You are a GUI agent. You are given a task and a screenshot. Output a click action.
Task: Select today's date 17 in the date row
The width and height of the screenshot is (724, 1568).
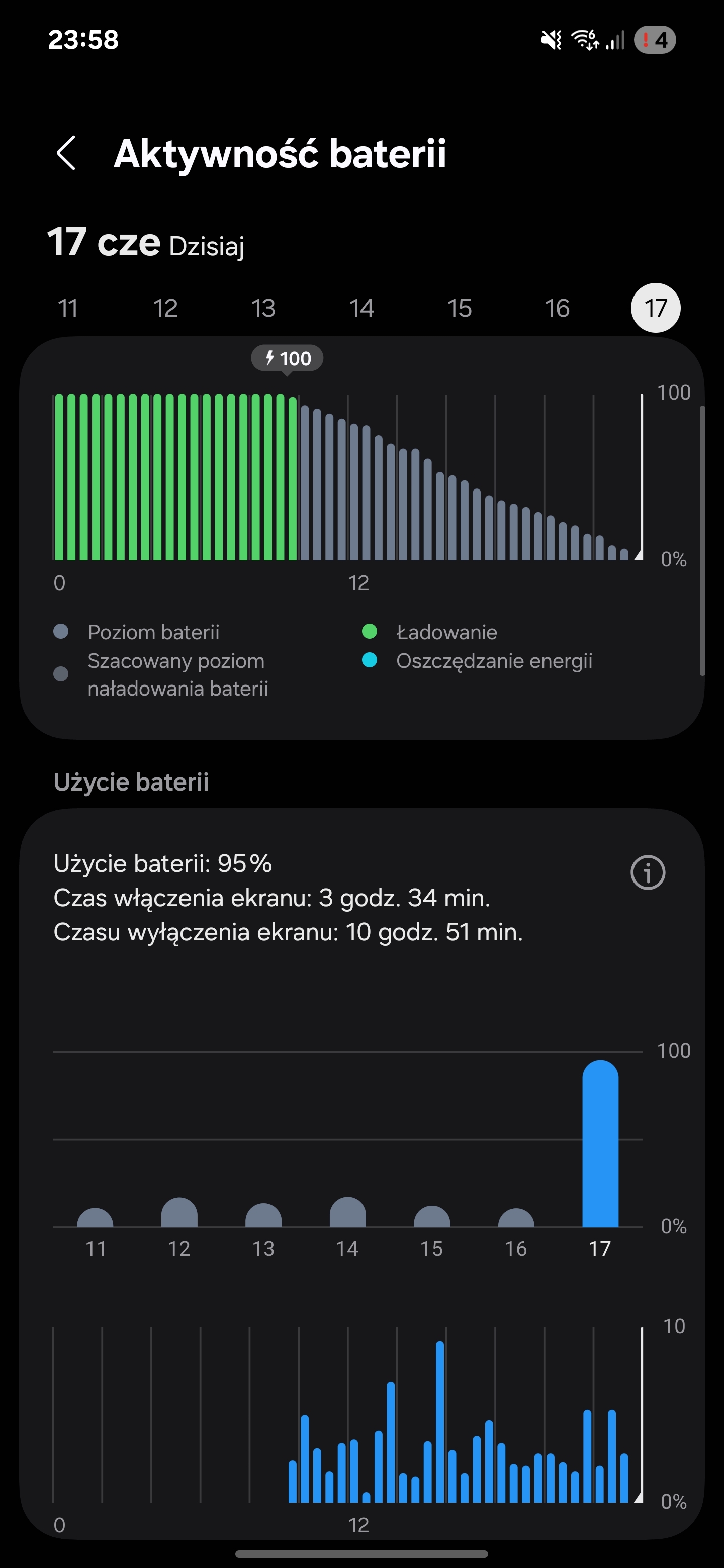coord(656,308)
